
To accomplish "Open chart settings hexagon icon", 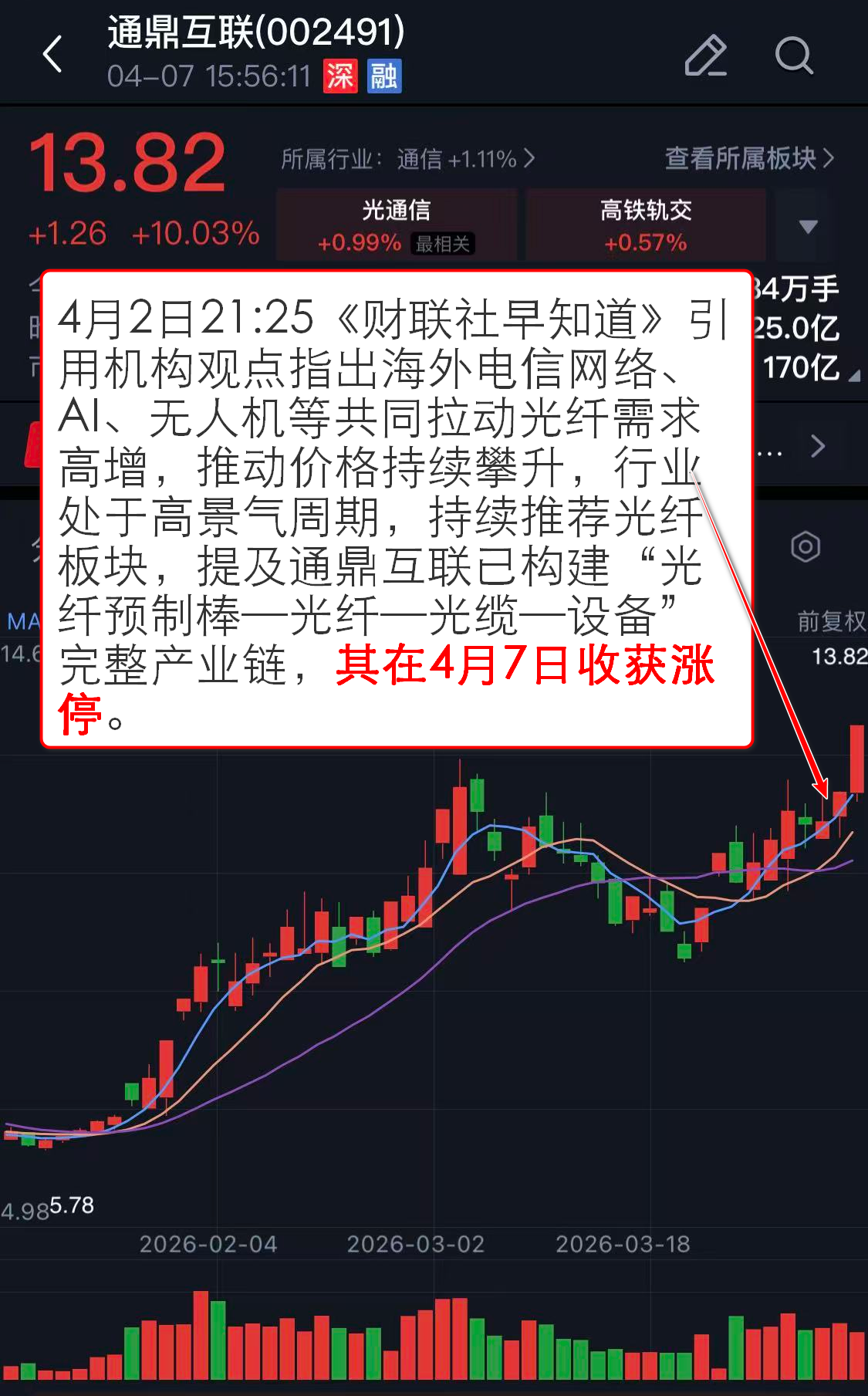I will coord(805,547).
